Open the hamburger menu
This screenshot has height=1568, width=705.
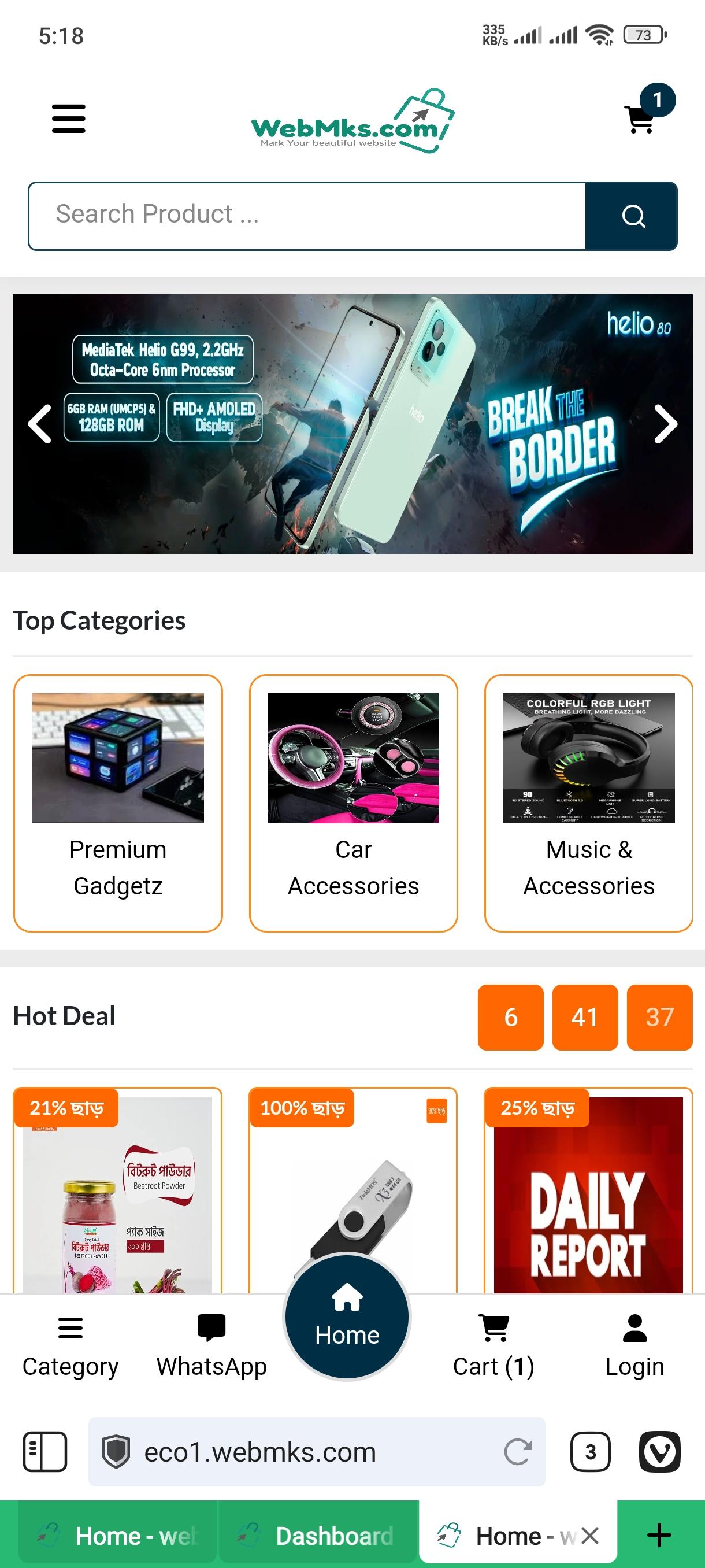coord(69,118)
